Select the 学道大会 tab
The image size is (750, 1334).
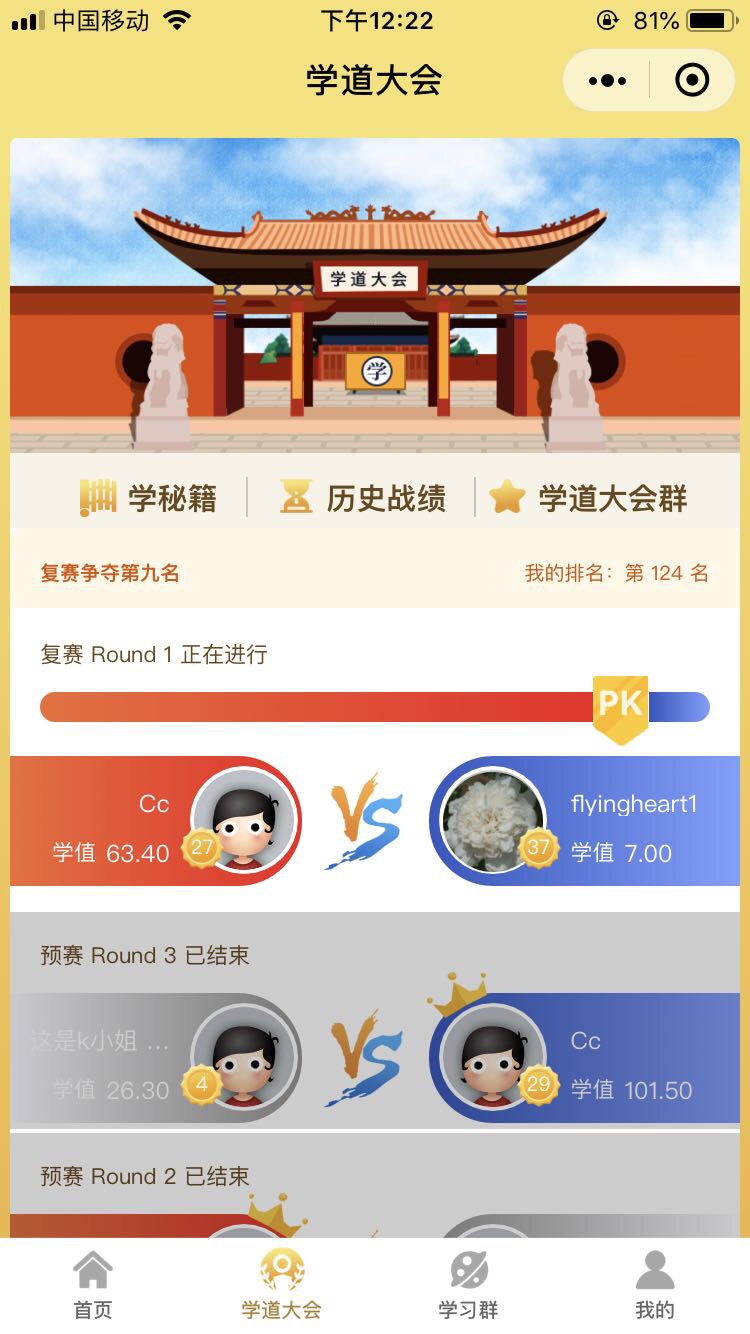(x=281, y=1285)
